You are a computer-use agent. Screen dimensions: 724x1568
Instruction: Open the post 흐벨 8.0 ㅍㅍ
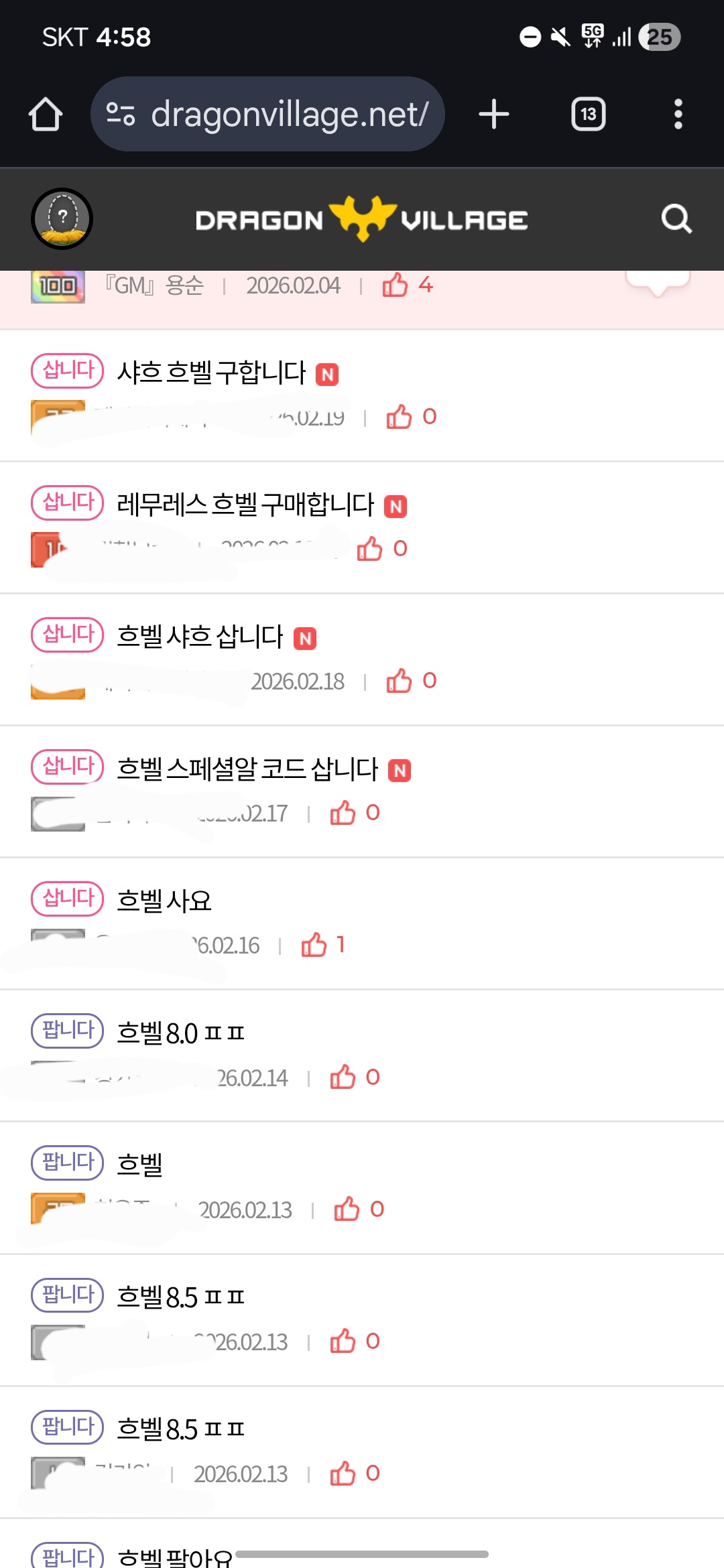coord(180,1033)
